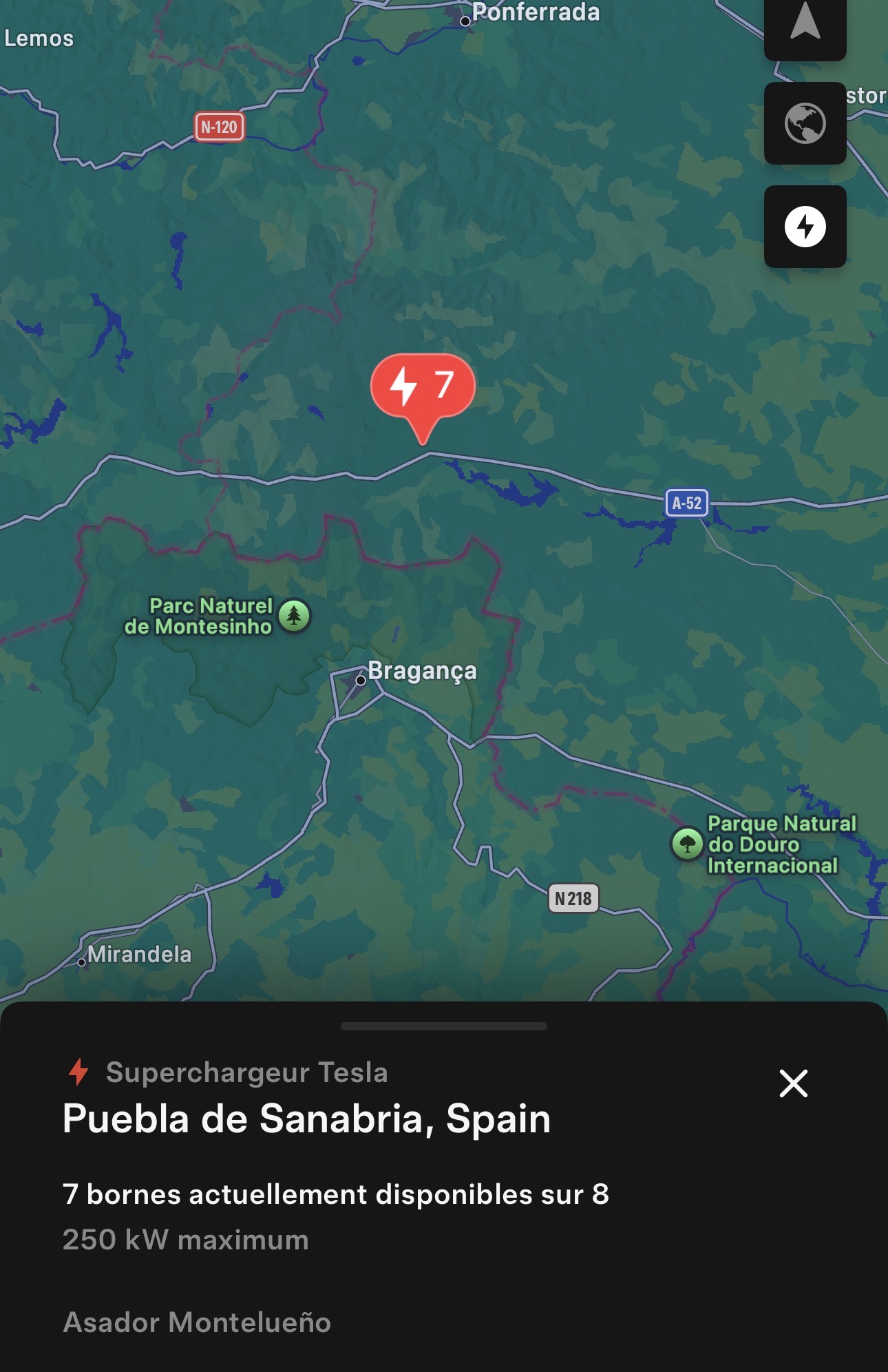888x1372 pixels.
Task: Switch map view with the globe button
Action: coord(805,123)
